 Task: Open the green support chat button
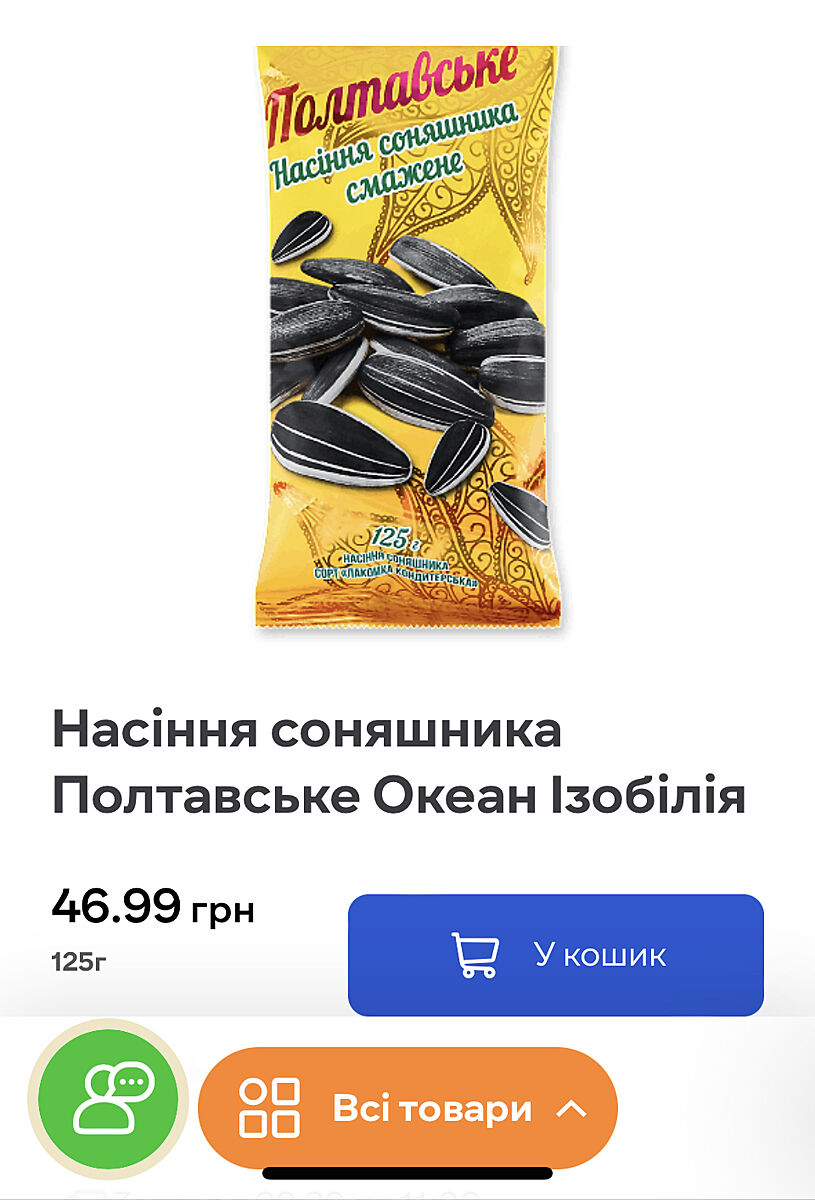pos(108,1097)
